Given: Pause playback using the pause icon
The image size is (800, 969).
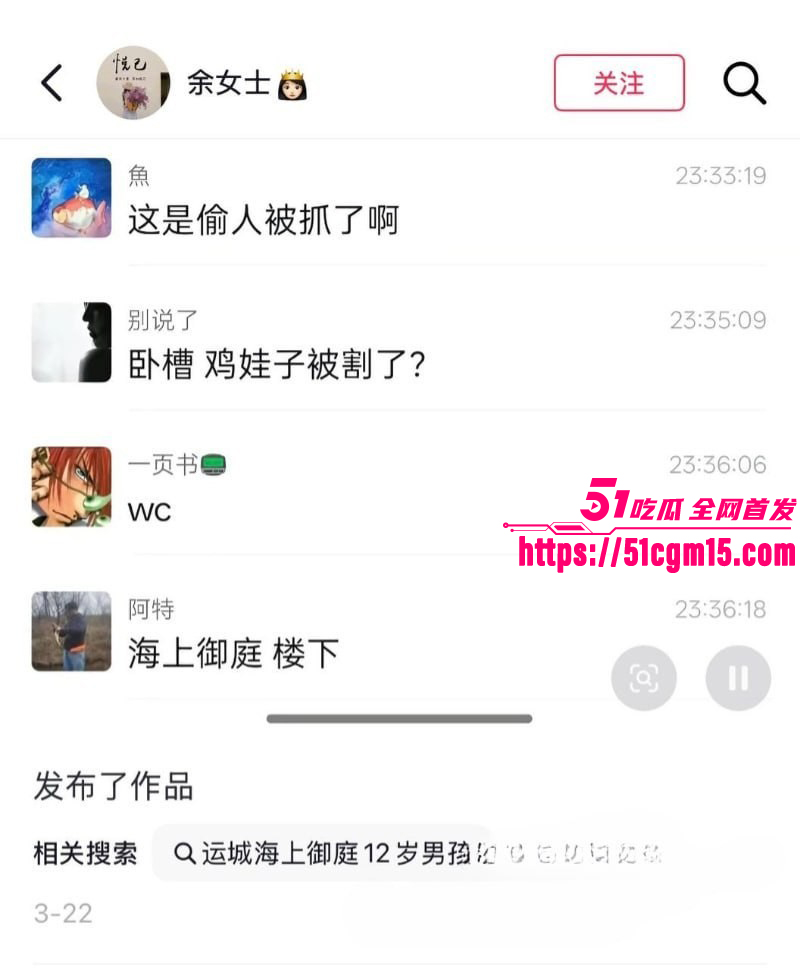Looking at the screenshot, I should tap(738, 677).
